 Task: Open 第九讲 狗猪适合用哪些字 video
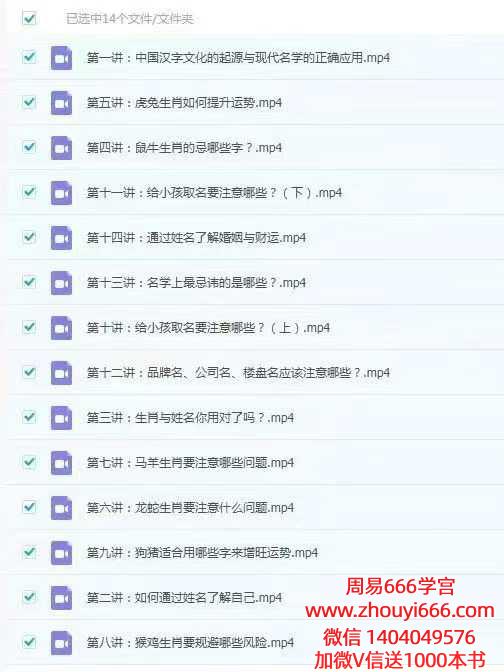pos(202,552)
